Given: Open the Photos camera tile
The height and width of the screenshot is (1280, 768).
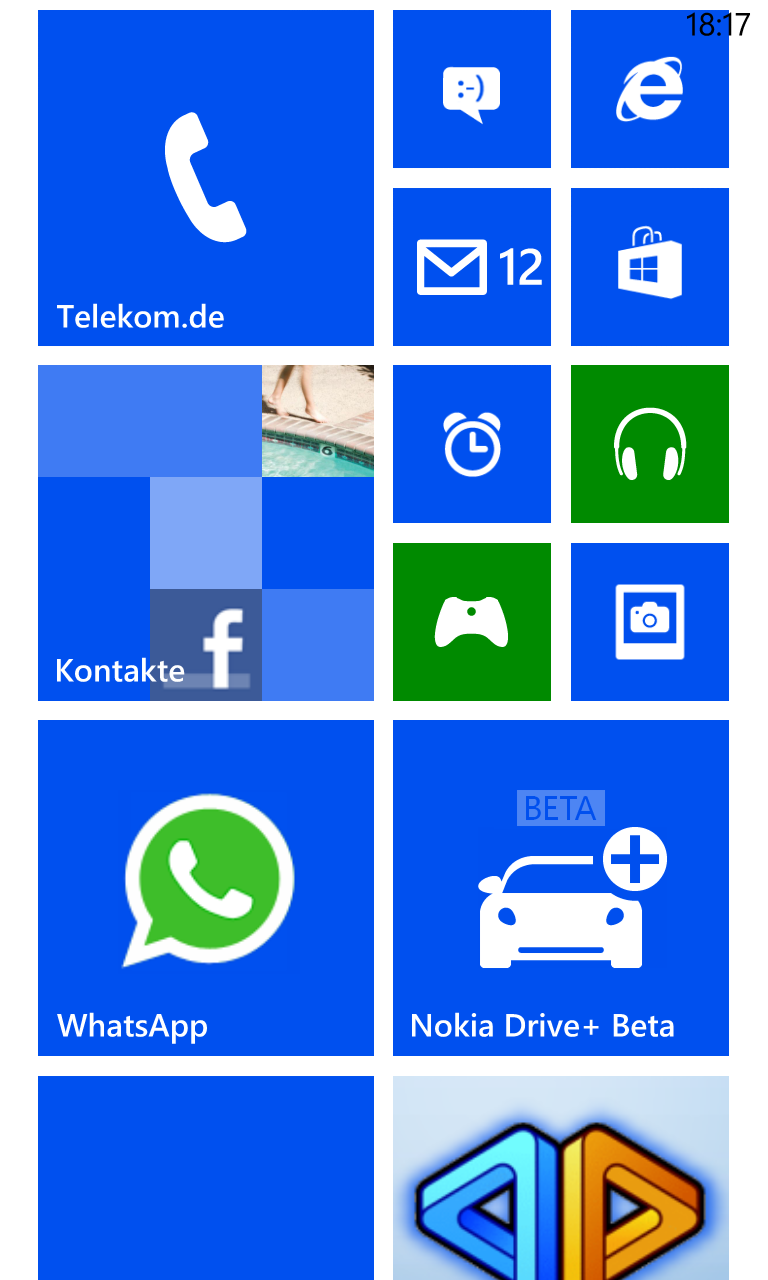Looking at the screenshot, I should (650, 622).
